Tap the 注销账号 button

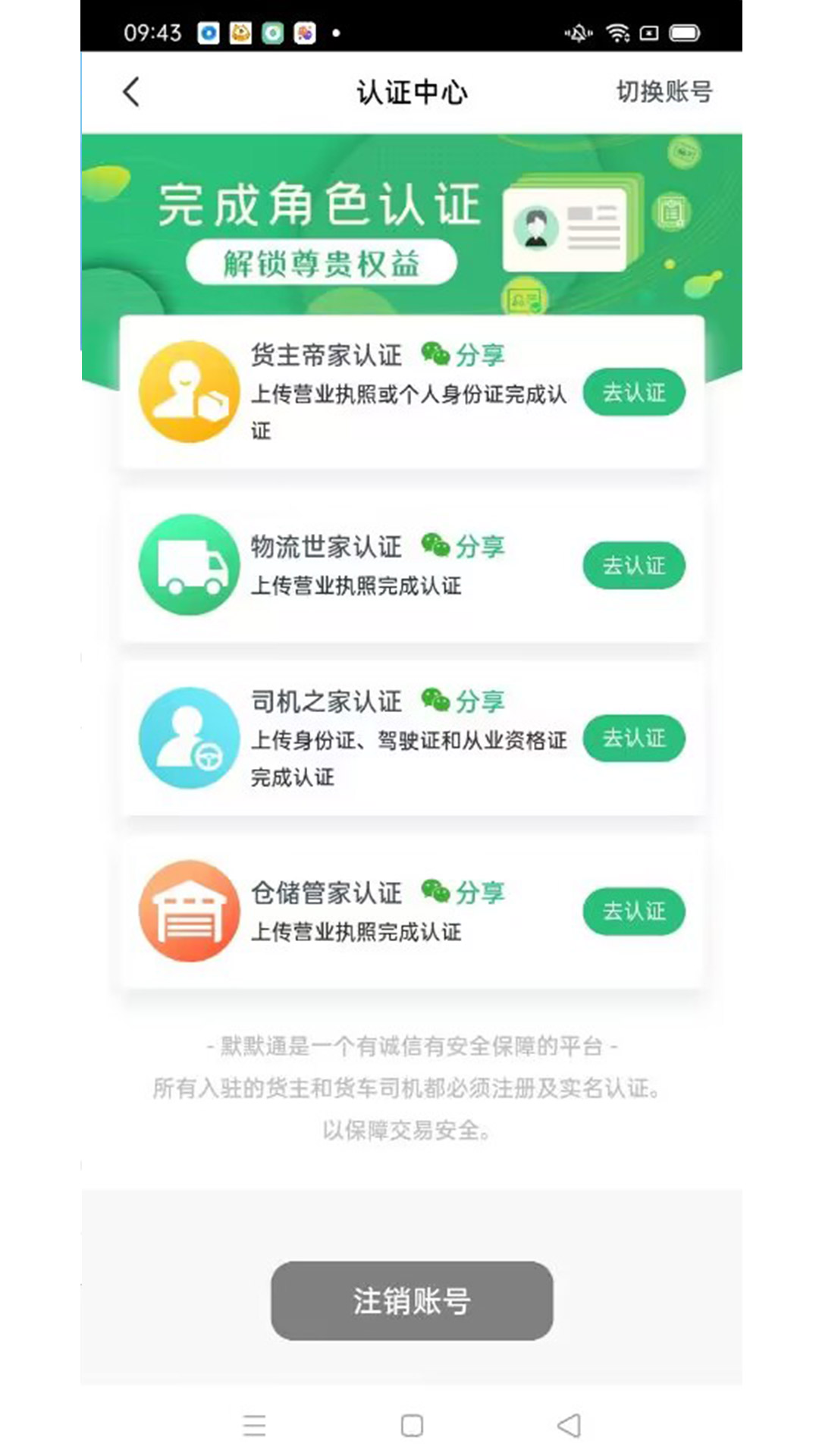pyautogui.click(x=412, y=1301)
